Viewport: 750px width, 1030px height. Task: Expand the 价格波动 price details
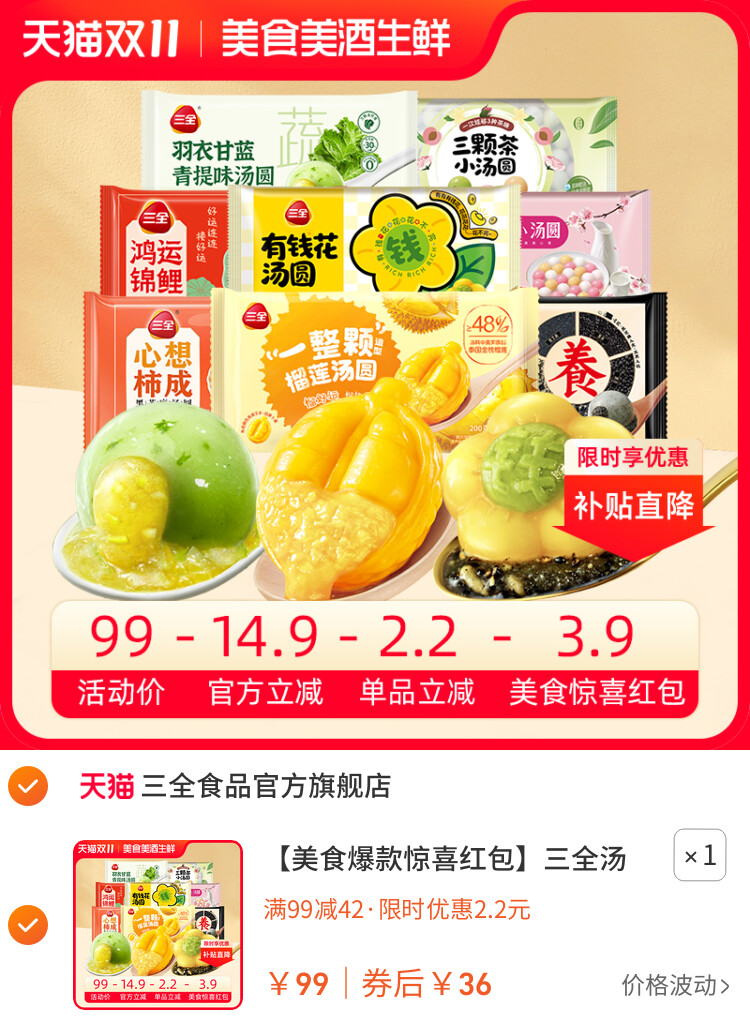pyautogui.click(x=675, y=985)
